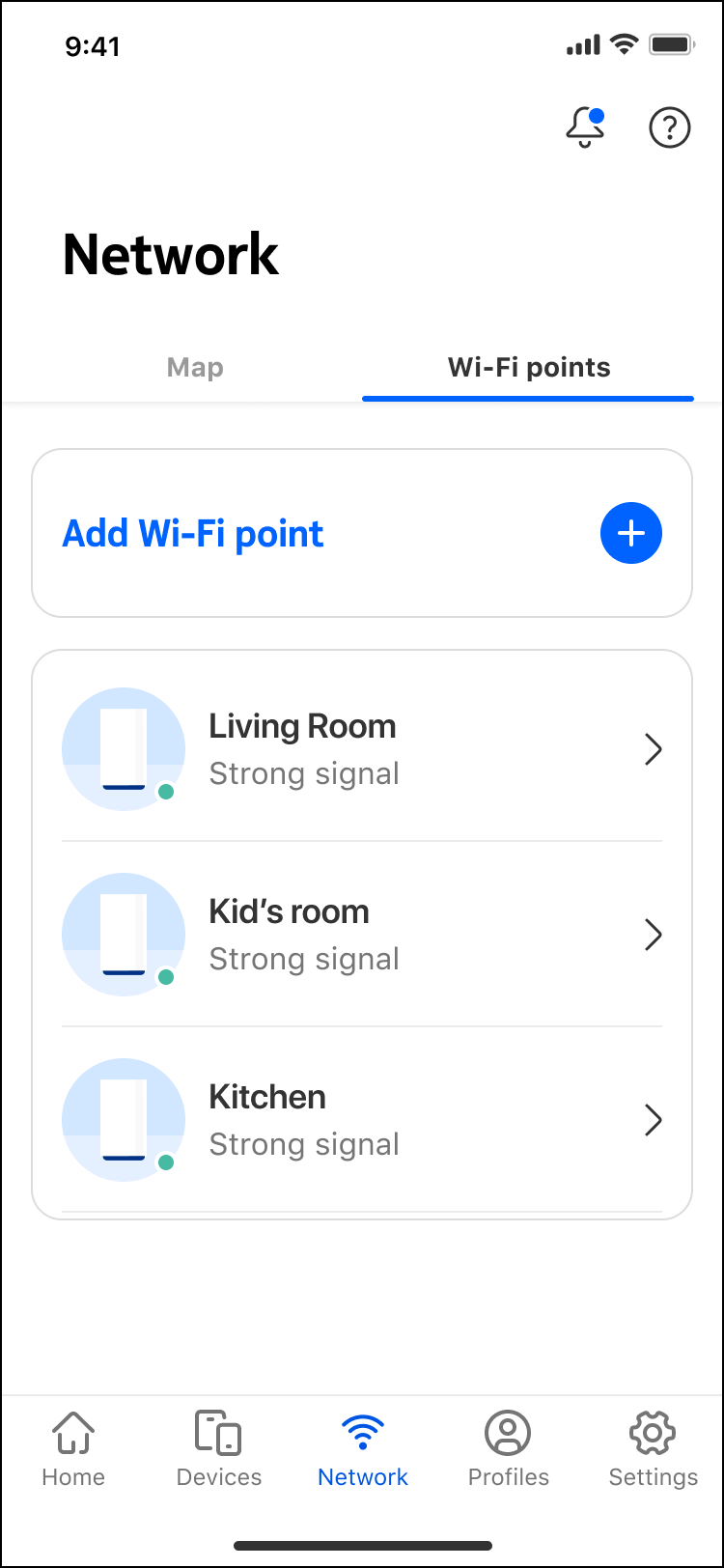This screenshot has height=1568, width=724.
Task: Tap the blue plus to add a point
Action: click(631, 533)
